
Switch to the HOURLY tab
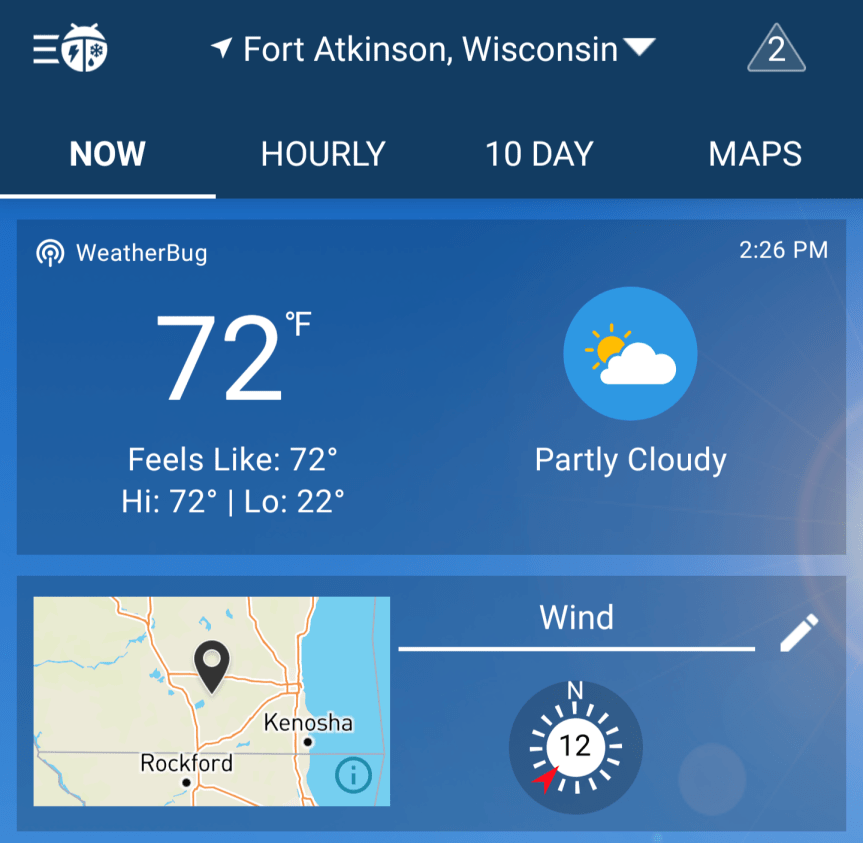coord(323,154)
